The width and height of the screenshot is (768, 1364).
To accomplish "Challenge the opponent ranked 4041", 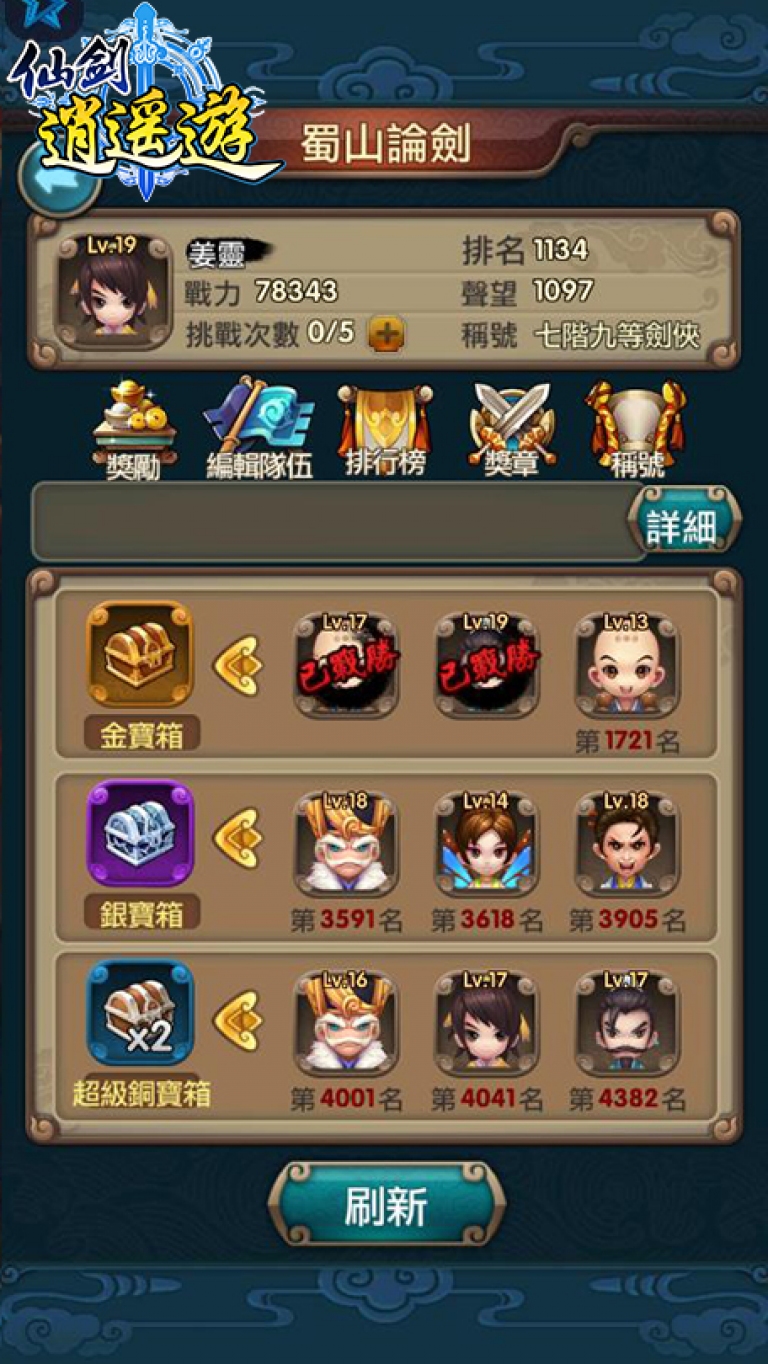I will [487, 1022].
